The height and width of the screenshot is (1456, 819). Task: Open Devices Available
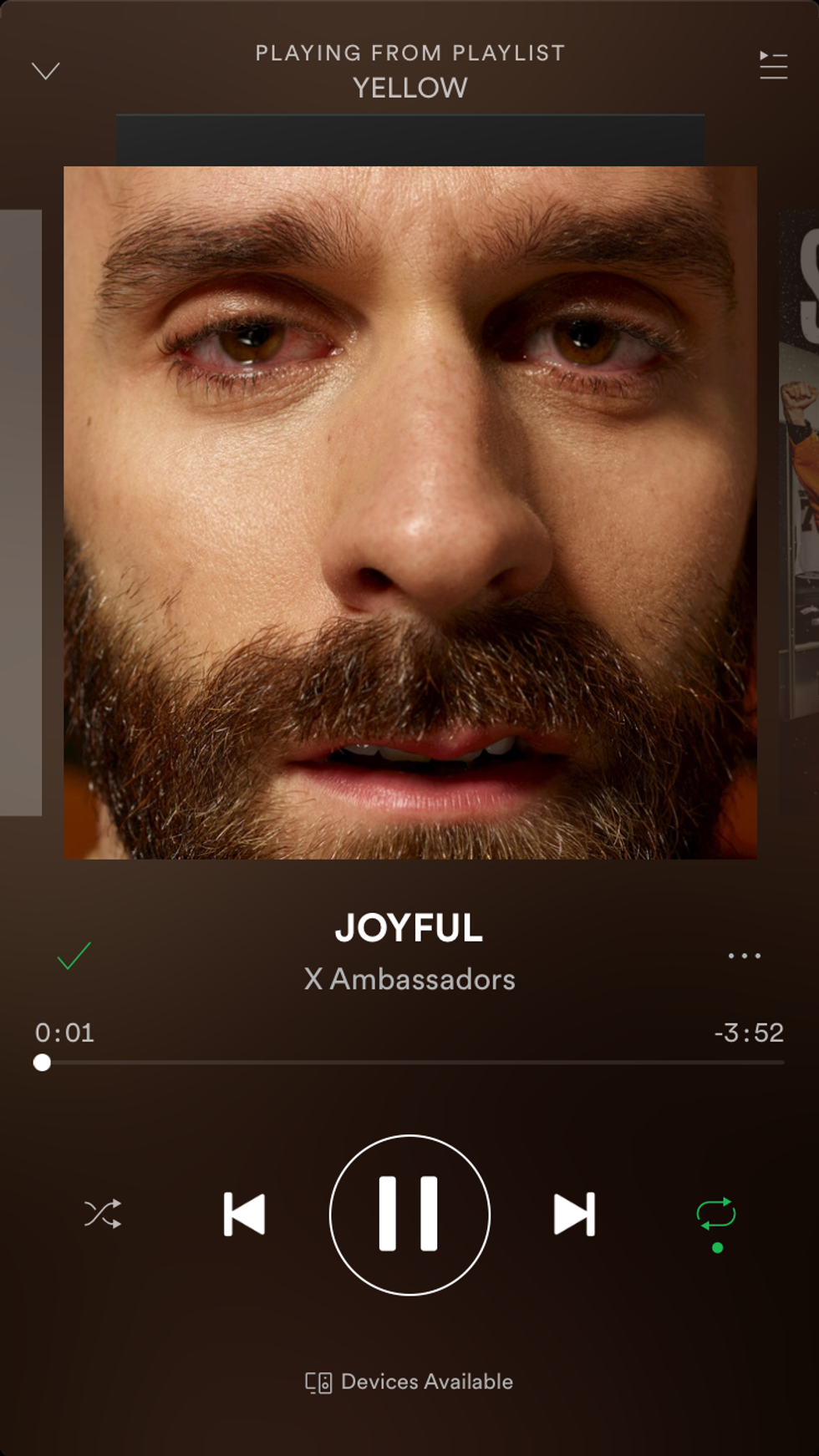pos(409,1382)
